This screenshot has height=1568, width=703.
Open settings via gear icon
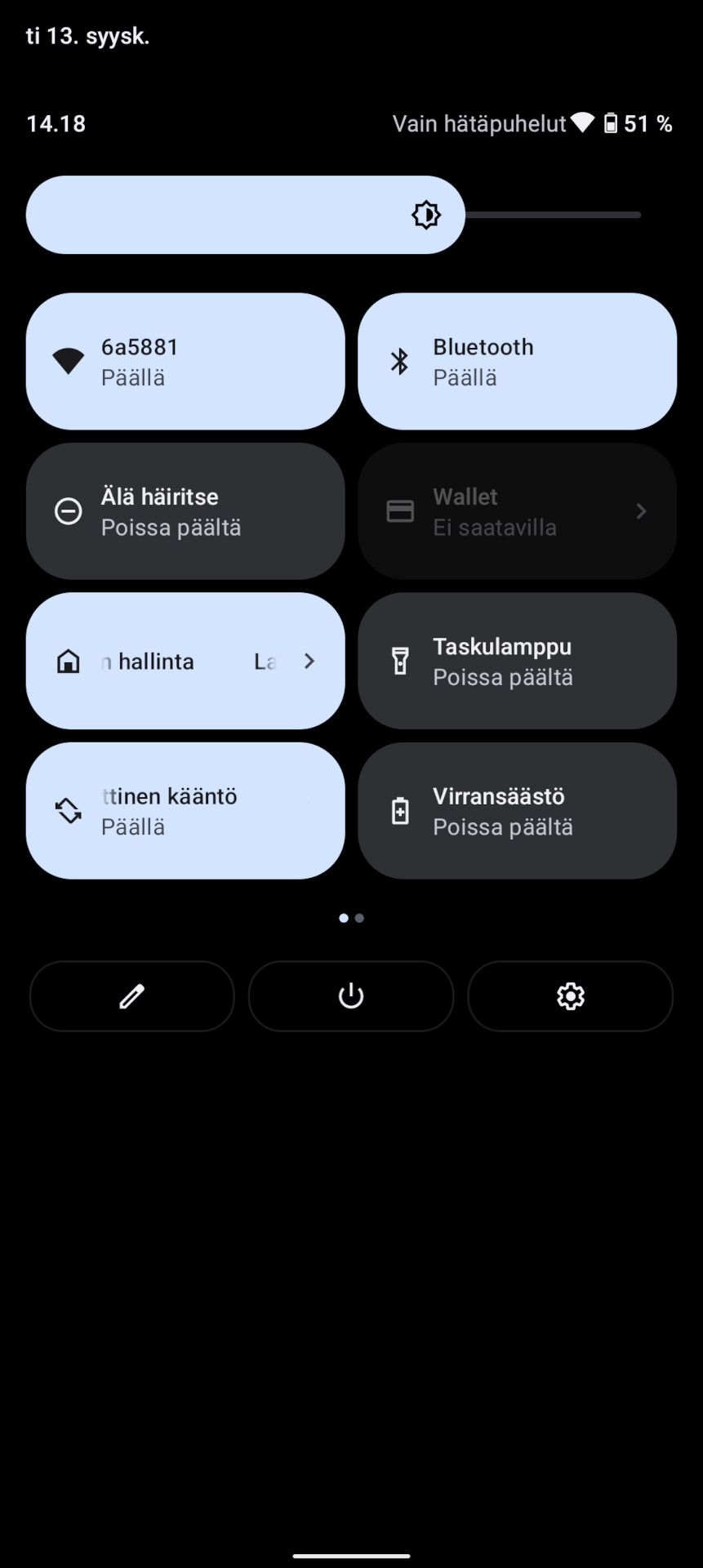[x=570, y=996]
